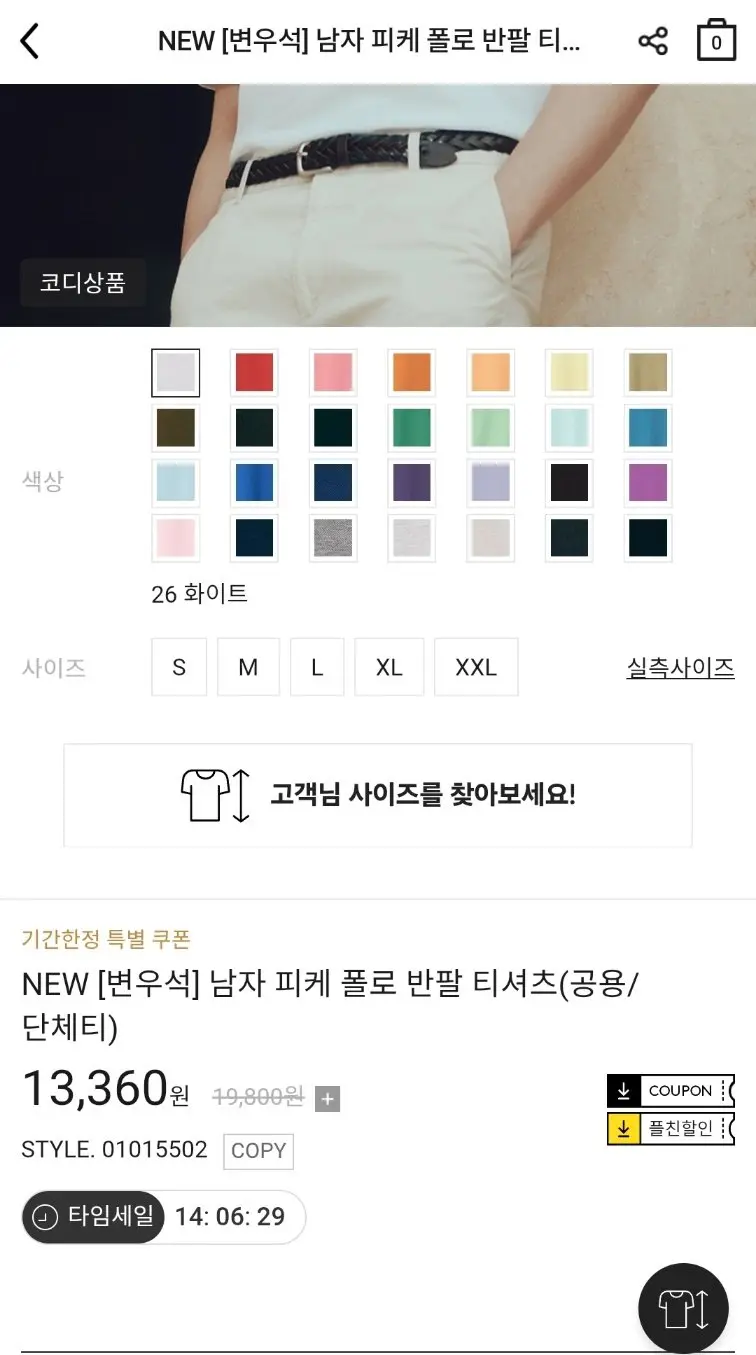The image size is (756, 1355).
Task: Download the COUPON
Action: coord(670,1091)
